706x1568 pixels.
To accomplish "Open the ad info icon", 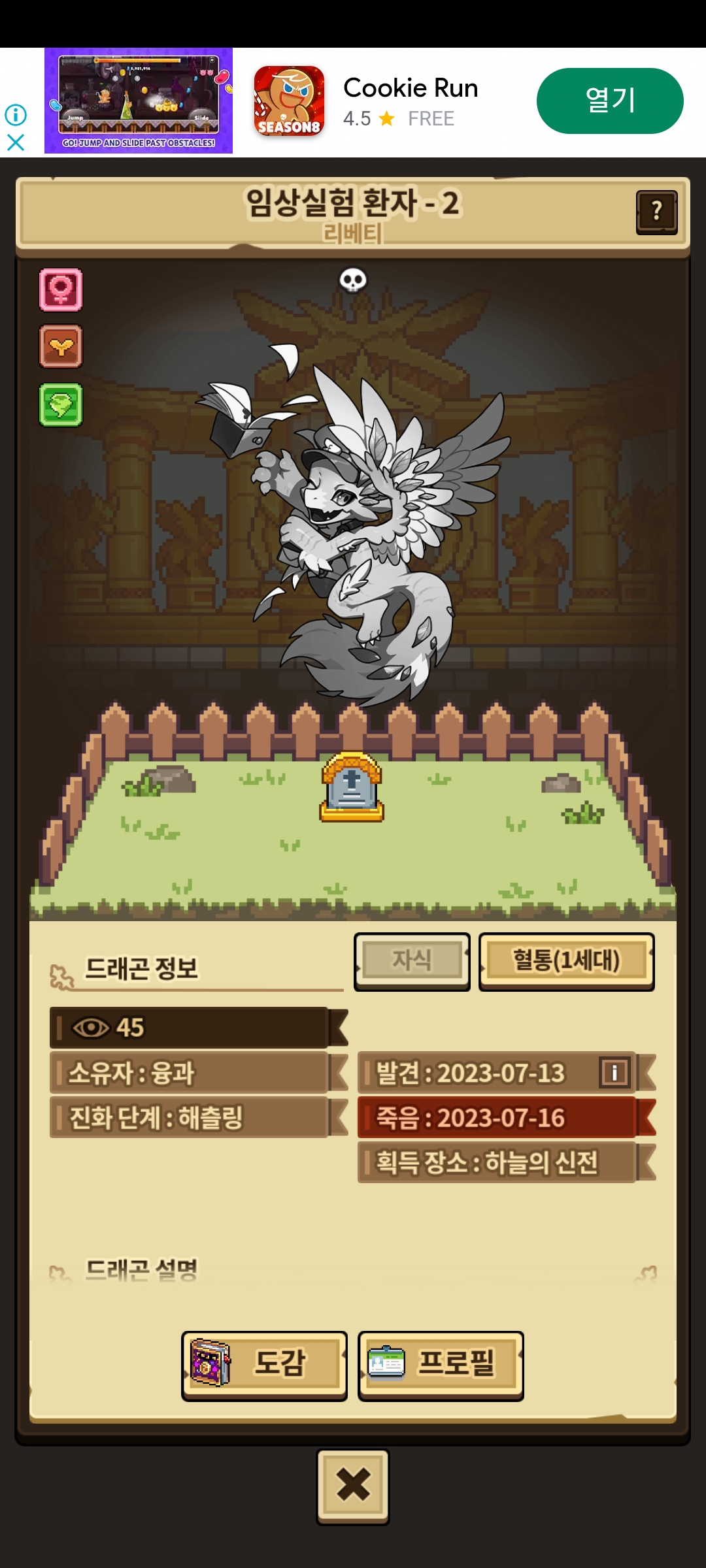I will [x=16, y=115].
